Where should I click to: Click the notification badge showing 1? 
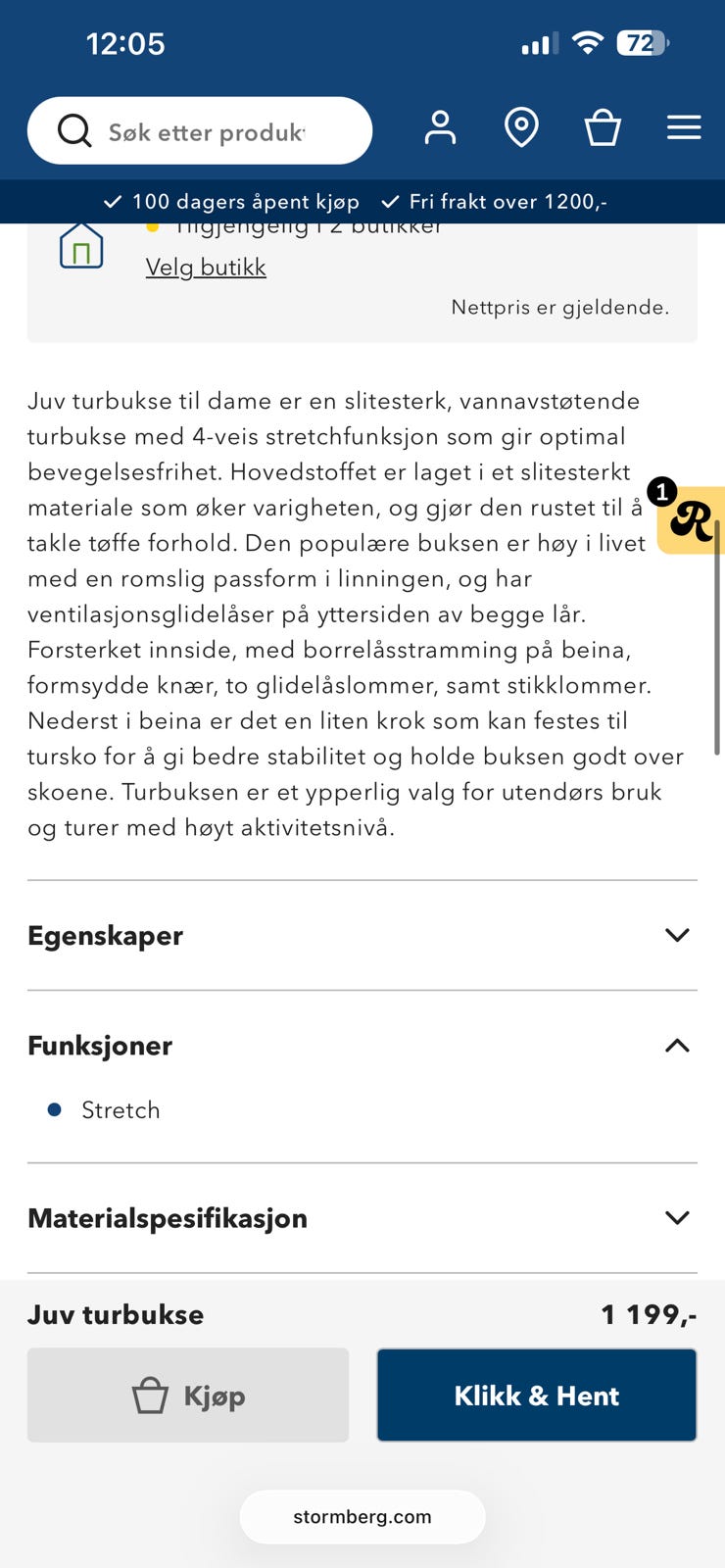(662, 493)
